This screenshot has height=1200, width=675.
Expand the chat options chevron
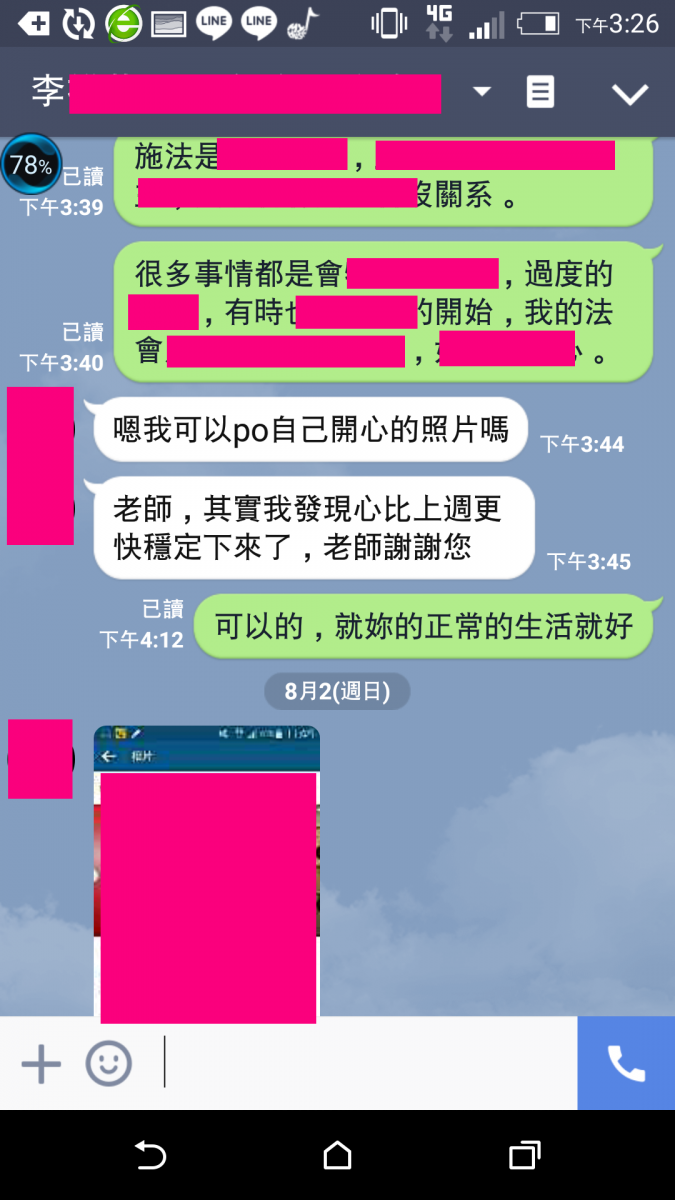630,94
